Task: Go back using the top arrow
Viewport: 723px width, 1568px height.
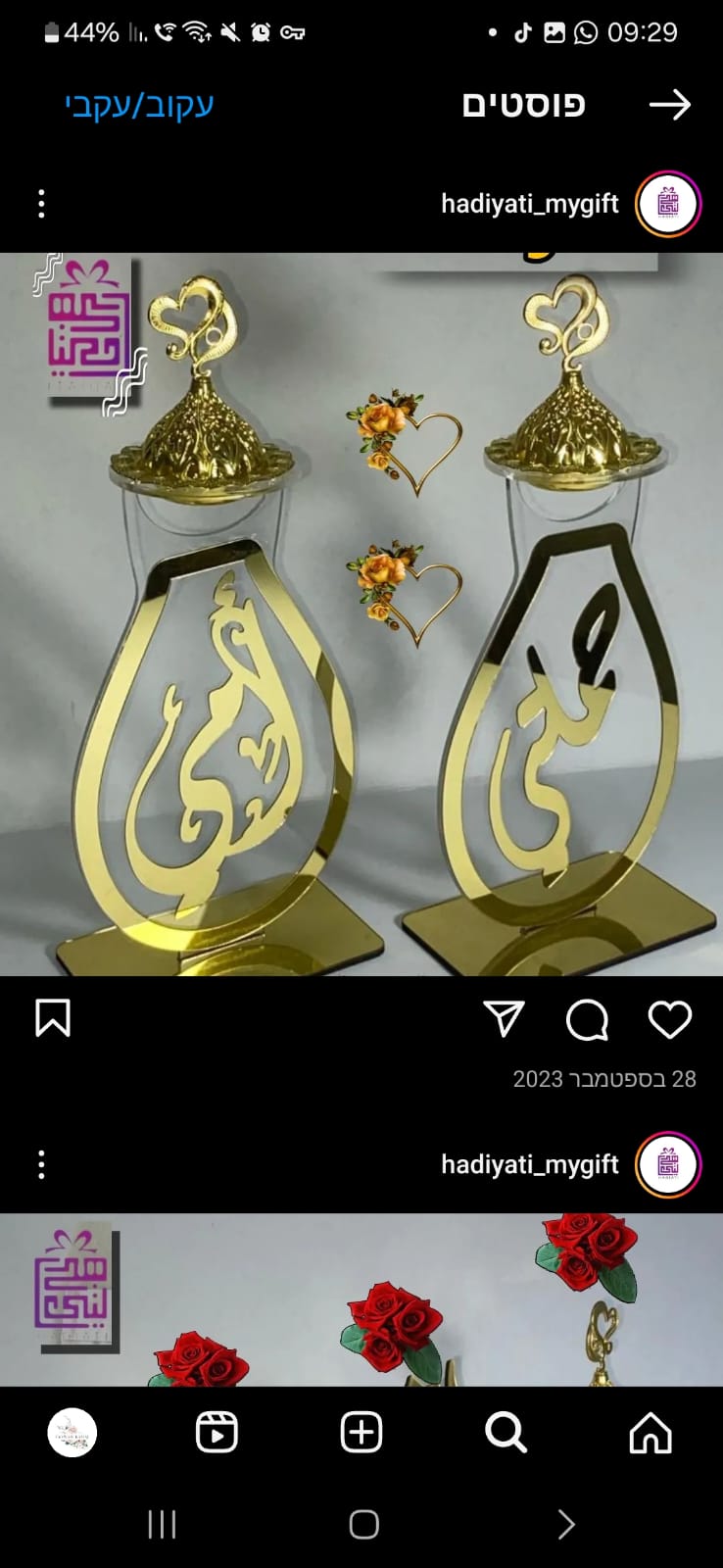Action: [x=670, y=105]
